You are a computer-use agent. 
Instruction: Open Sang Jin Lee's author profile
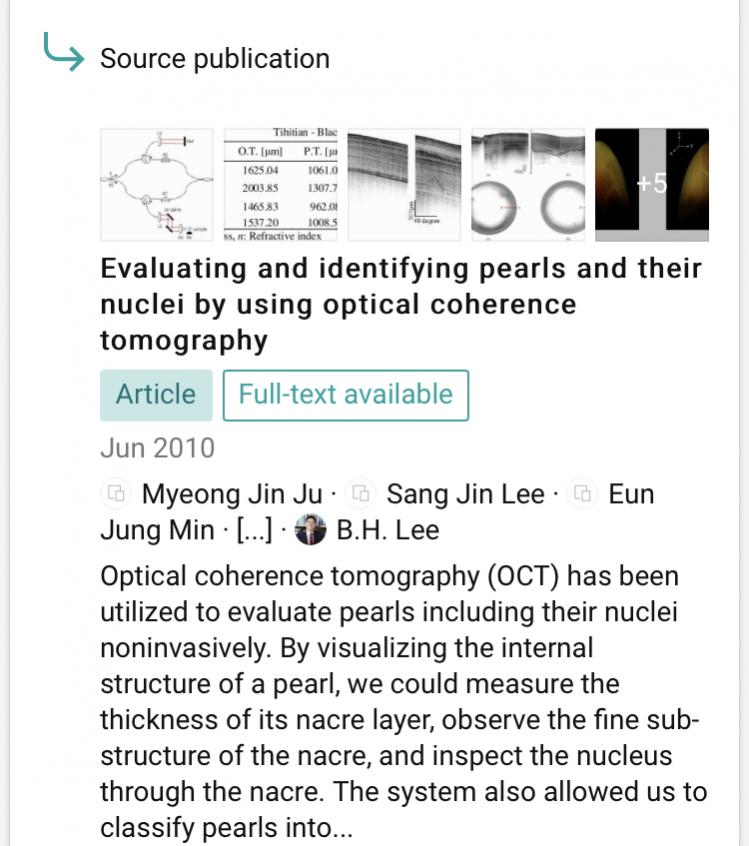pos(465,494)
